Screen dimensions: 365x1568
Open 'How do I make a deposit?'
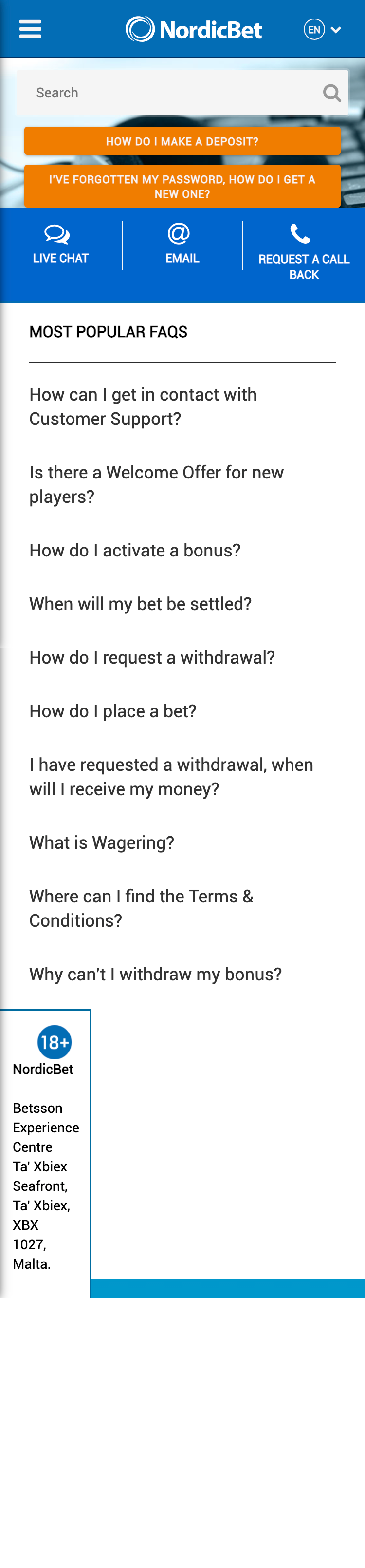click(x=182, y=141)
